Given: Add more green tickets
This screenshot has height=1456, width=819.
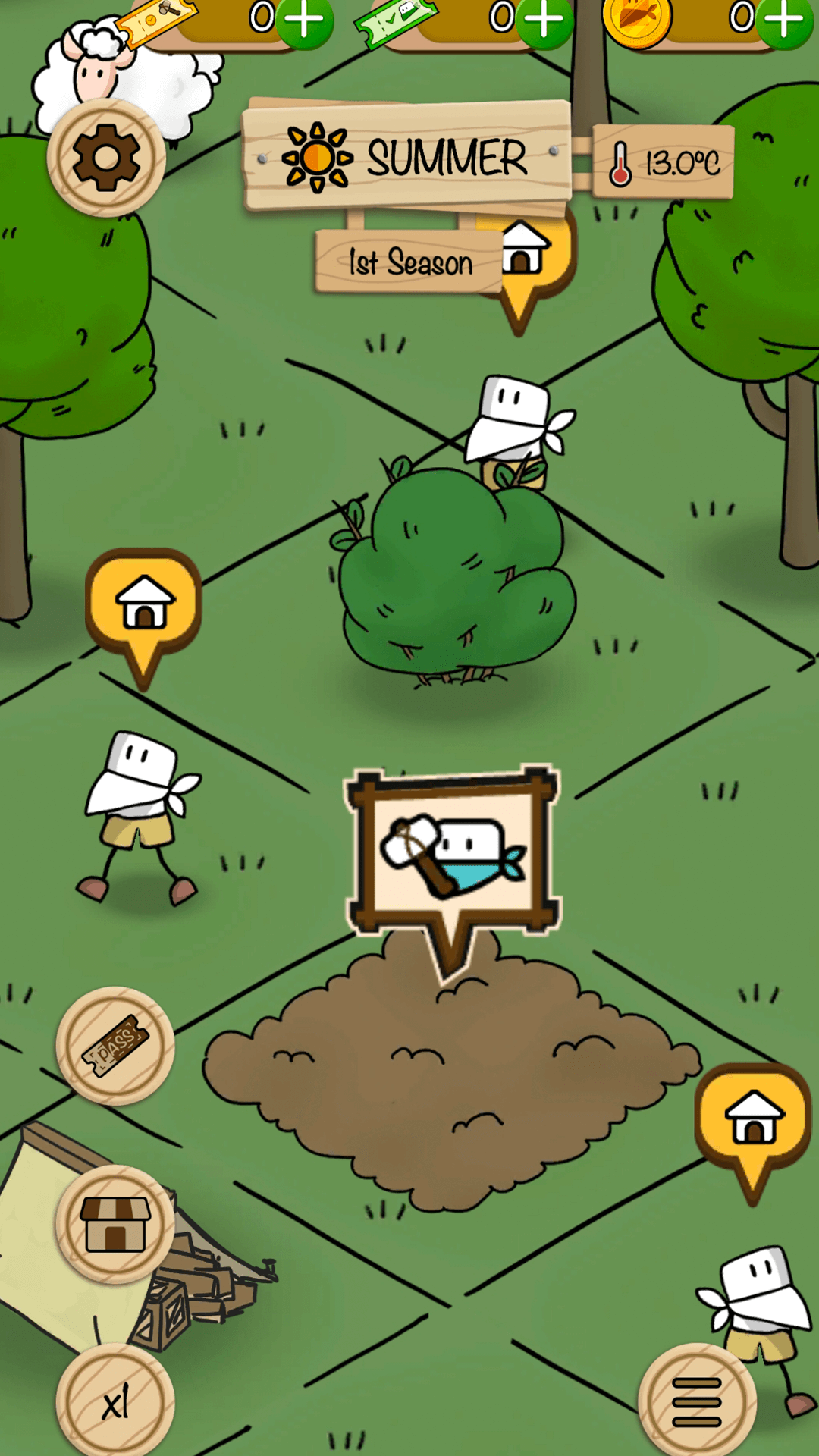Looking at the screenshot, I should pyautogui.click(x=544, y=20).
